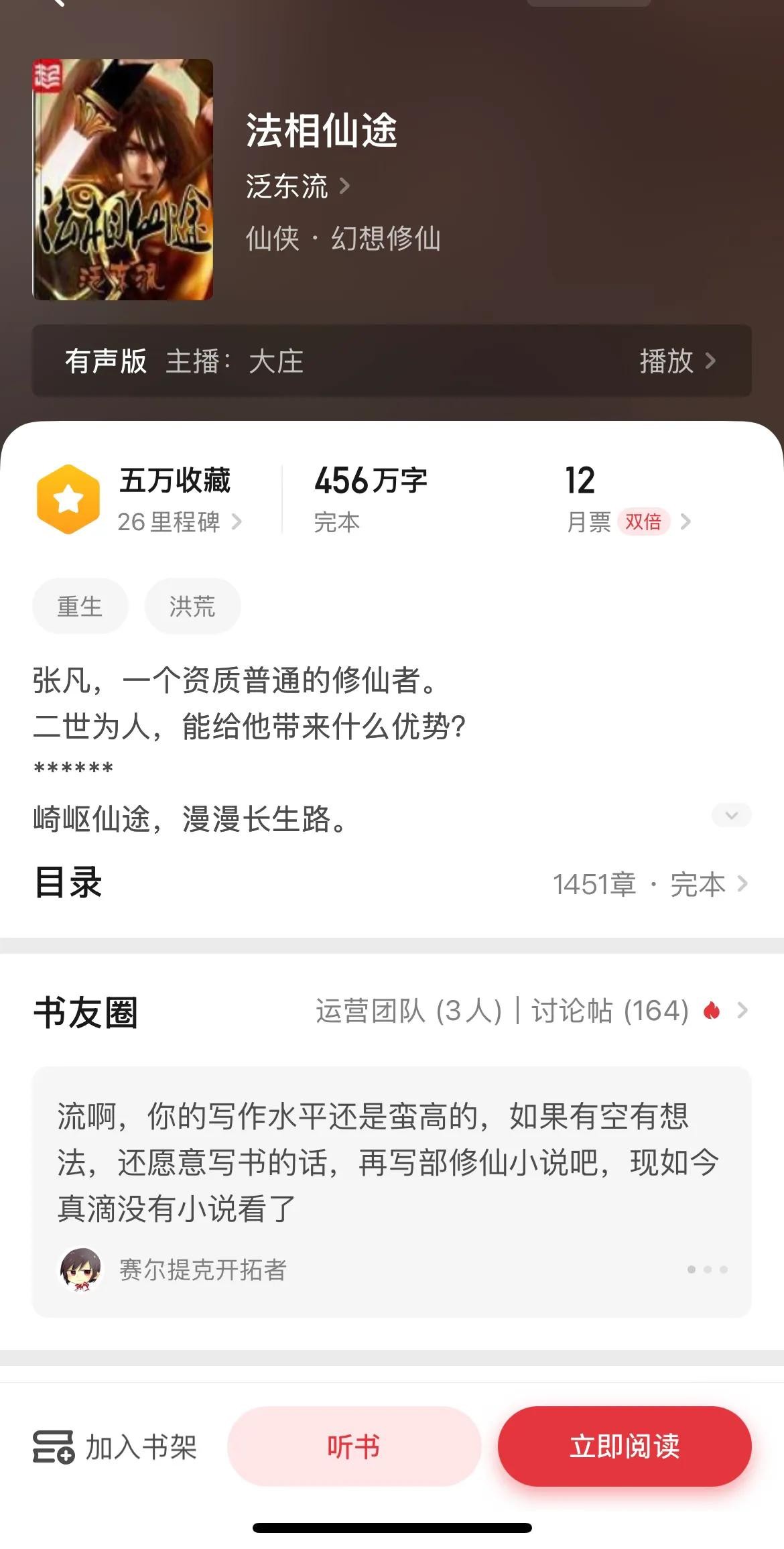Open 赛尔提克开拓者's comment post
The width and height of the screenshot is (784, 1549).
click(389, 1162)
